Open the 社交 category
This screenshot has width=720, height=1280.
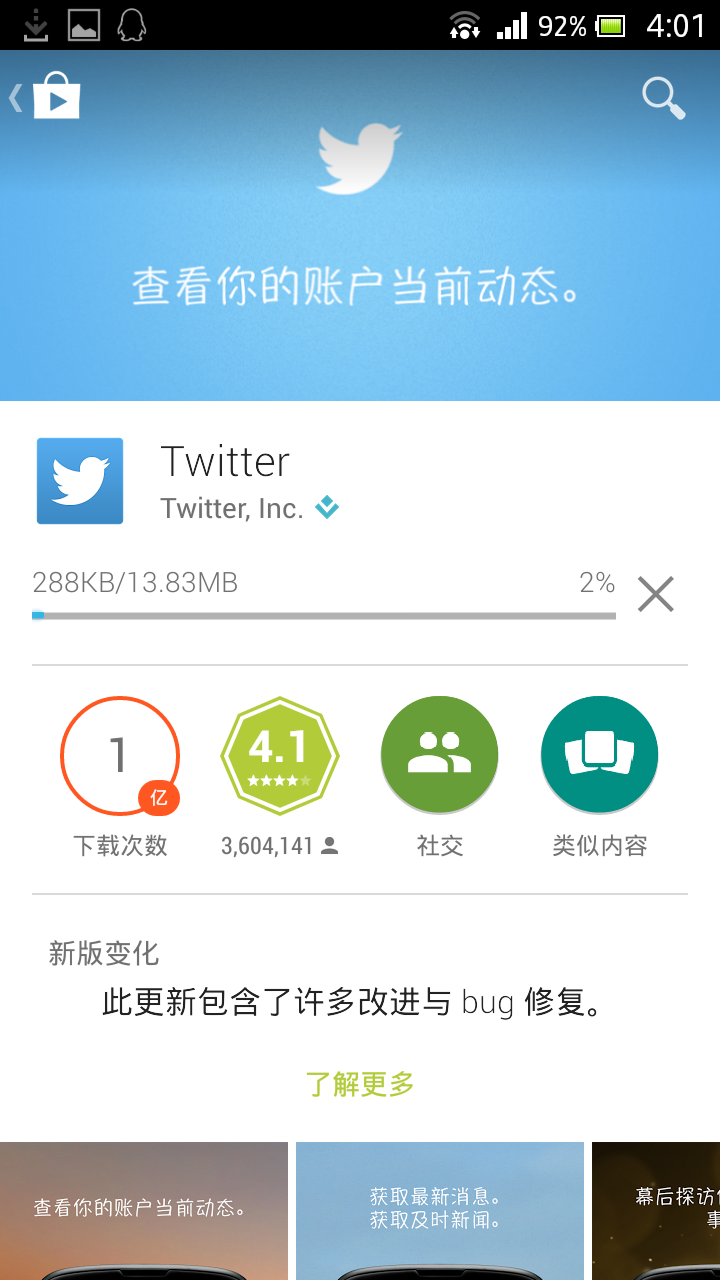pos(440,756)
